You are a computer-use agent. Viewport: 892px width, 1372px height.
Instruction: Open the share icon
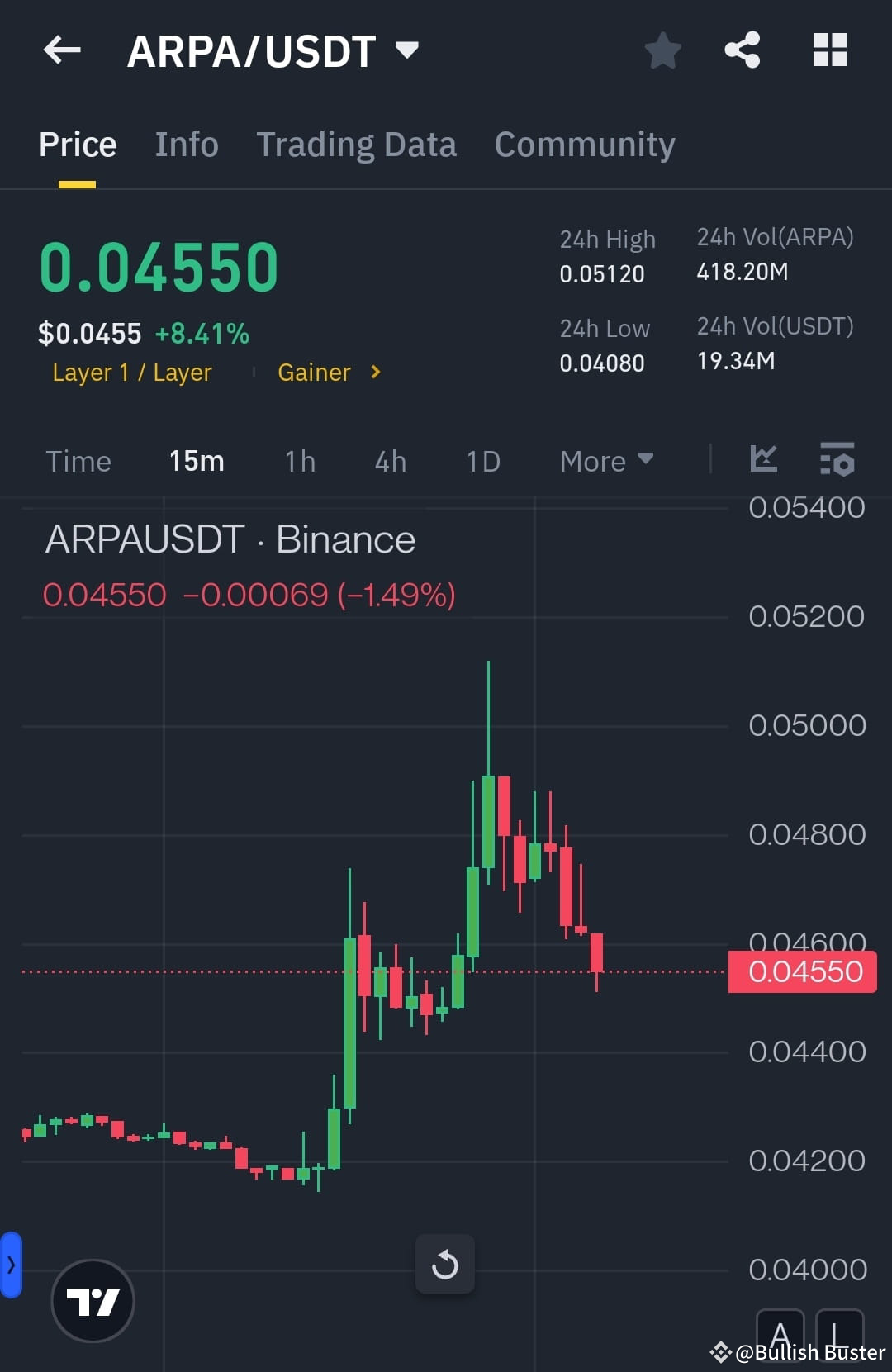point(742,50)
